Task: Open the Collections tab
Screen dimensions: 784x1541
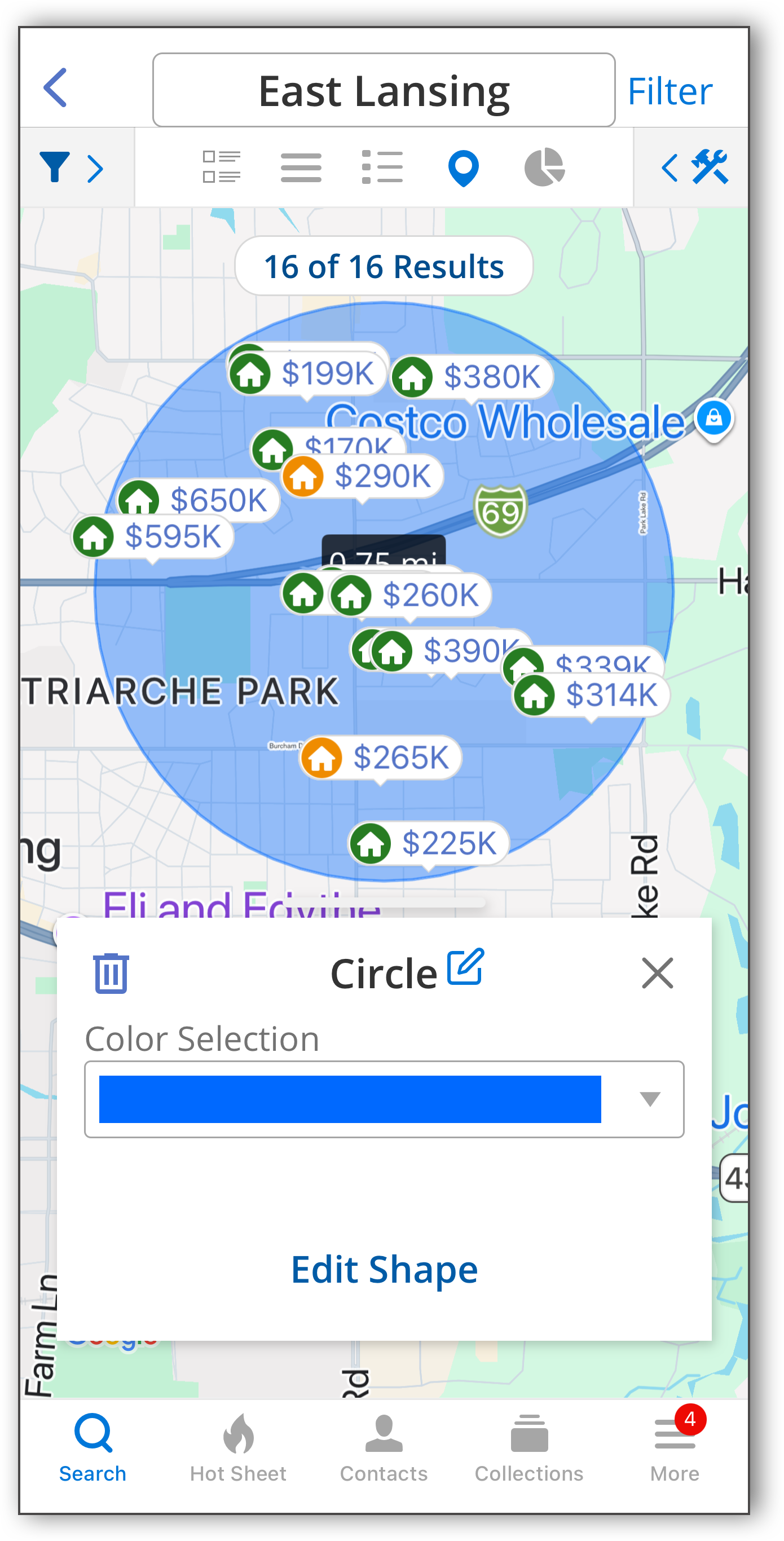Action: point(528,1448)
